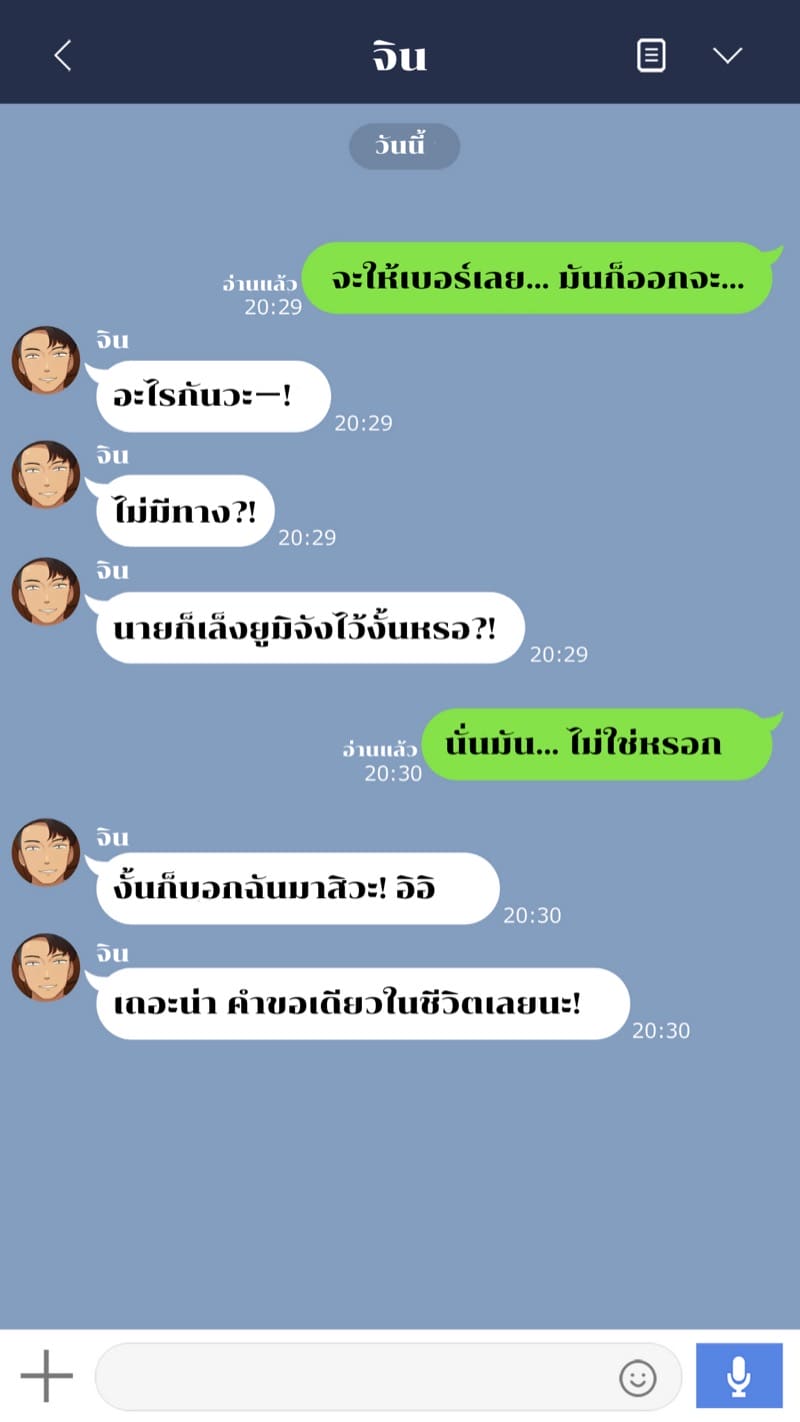The height and width of the screenshot is (1422, 800).
Task: Tap จิน's avatar next to 'ไม่มีทาง?!' message
Action: [45, 475]
